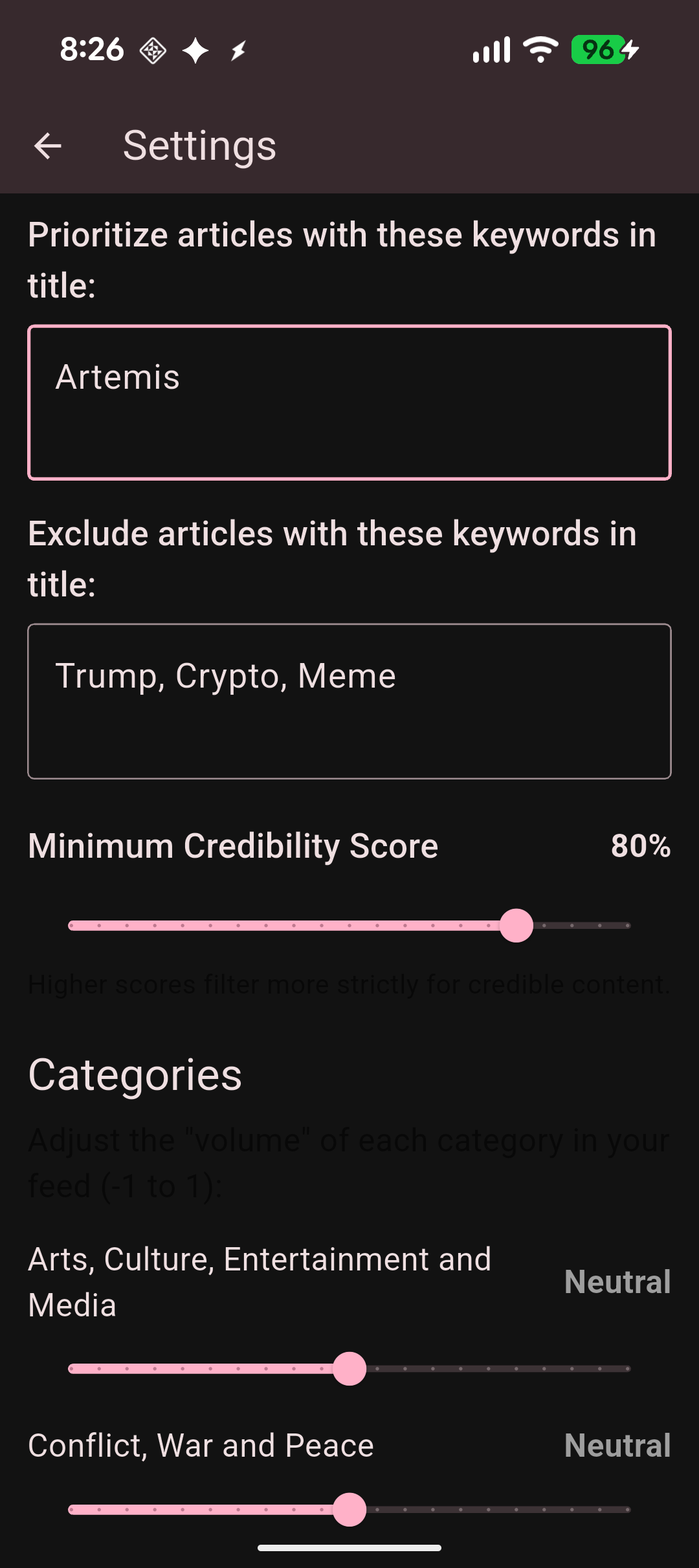
Task: Tap Neutral label beside Arts category
Action: click(x=617, y=1282)
